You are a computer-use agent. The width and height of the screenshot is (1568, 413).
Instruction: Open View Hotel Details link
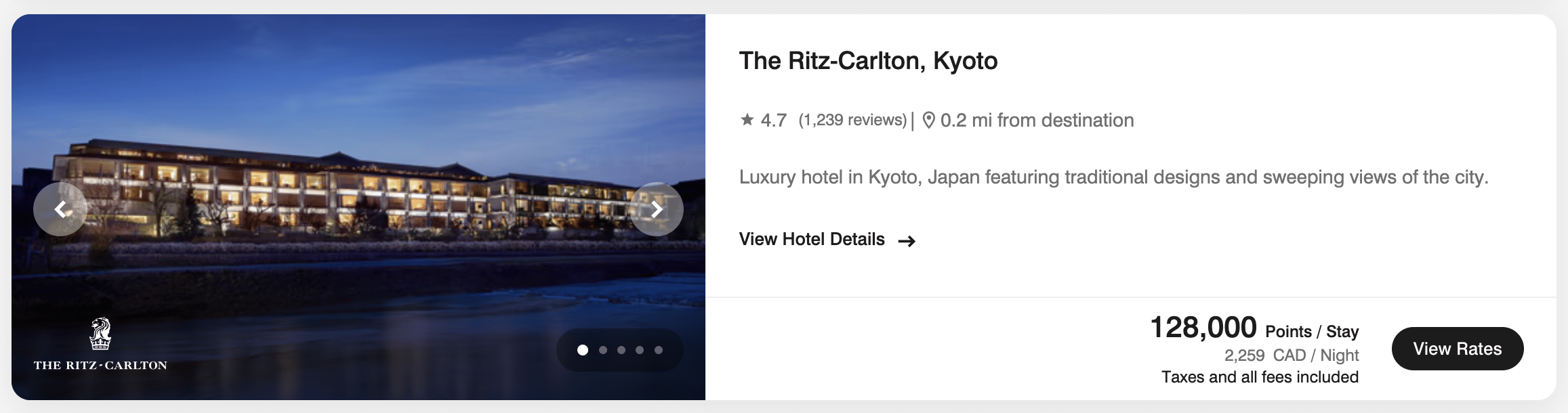[827, 240]
